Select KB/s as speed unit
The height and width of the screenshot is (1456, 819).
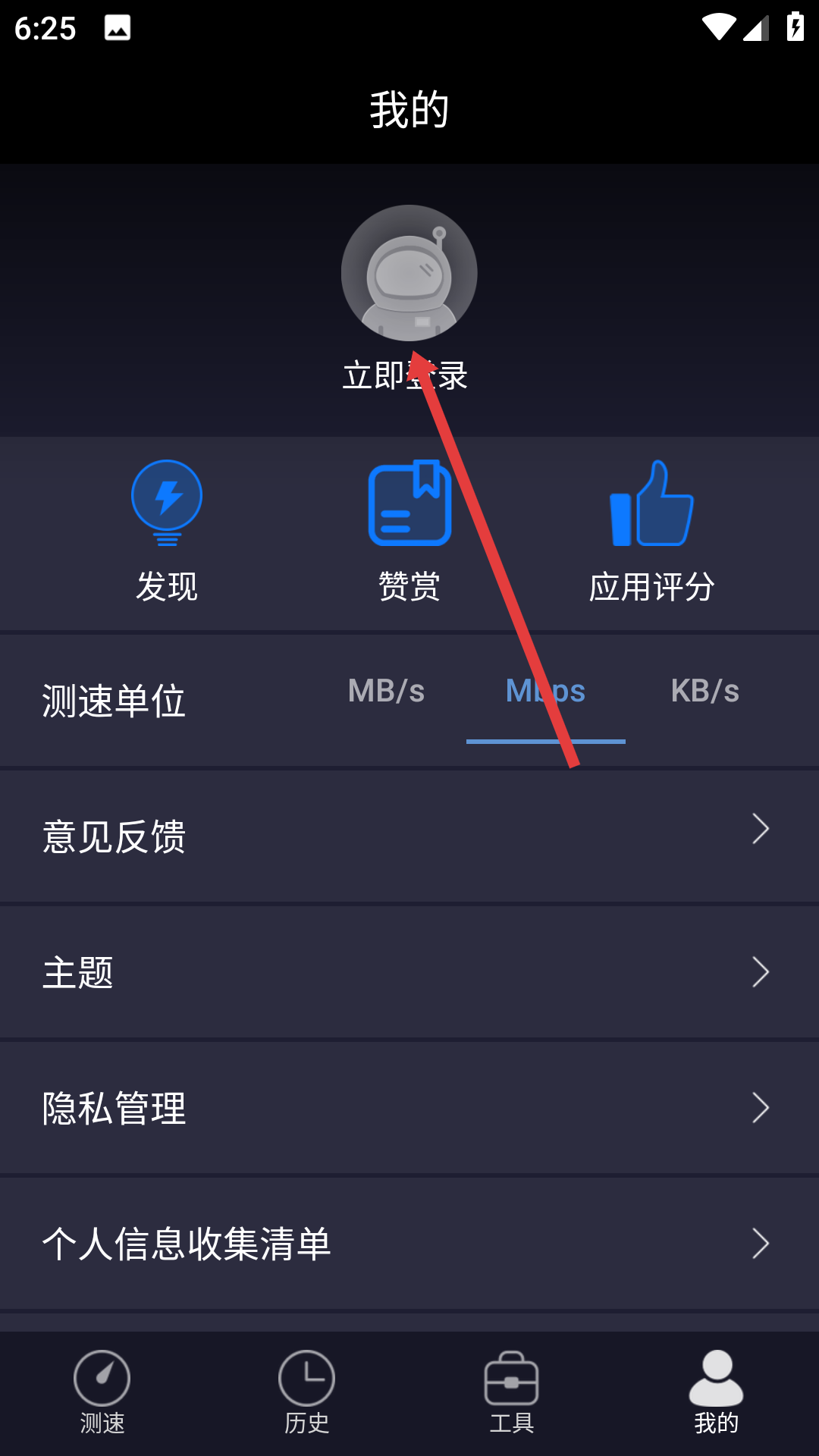pos(704,692)
